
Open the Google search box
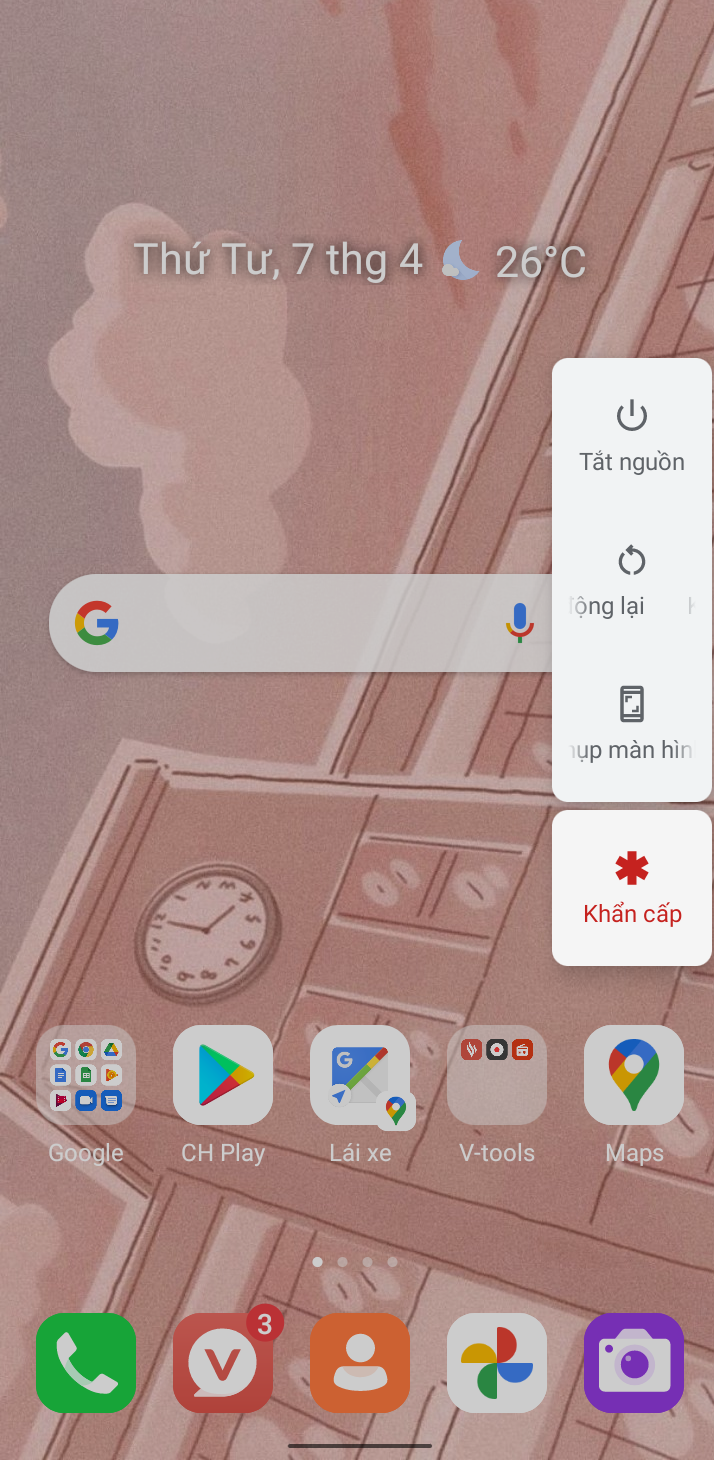click(x=300, y=623)
